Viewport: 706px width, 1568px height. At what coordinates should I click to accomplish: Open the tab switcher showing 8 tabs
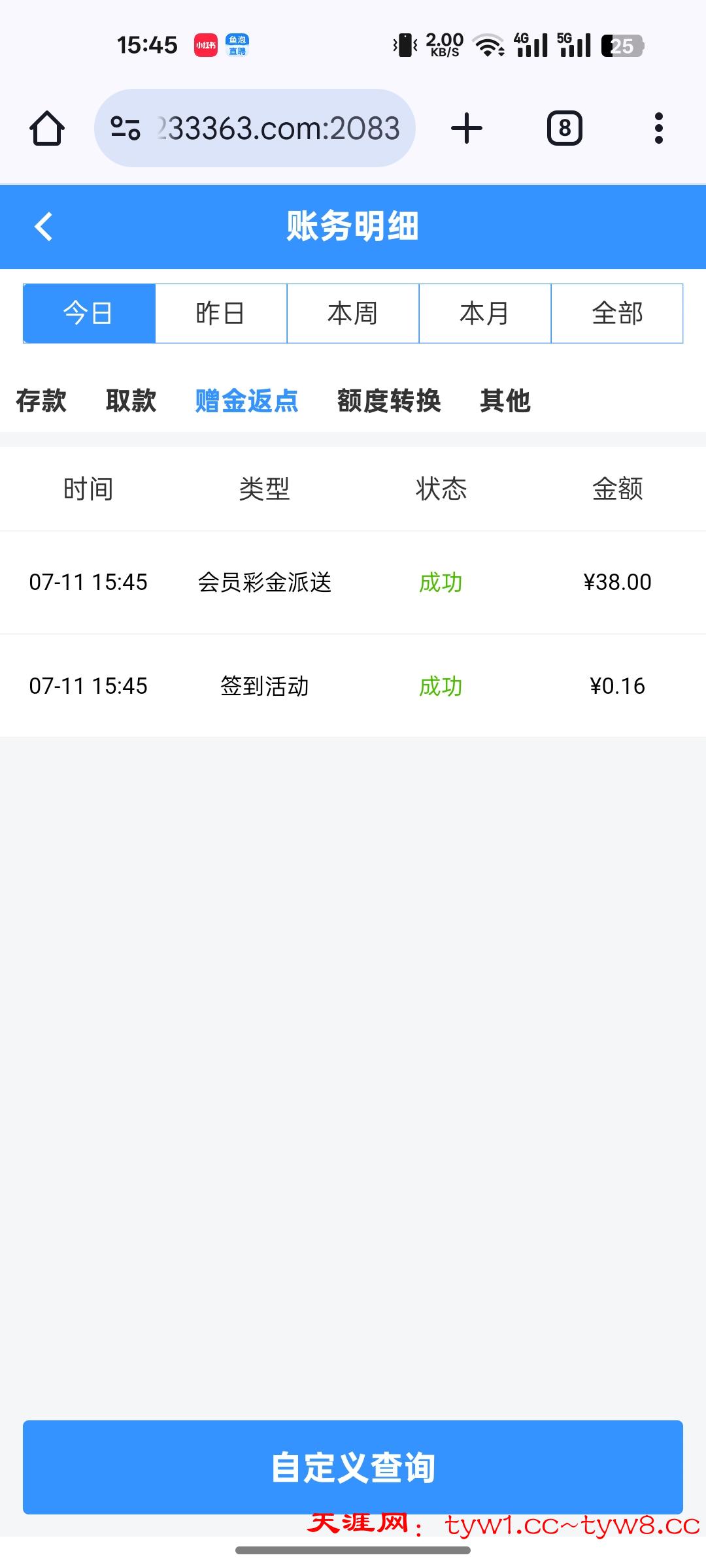pyautogui.click(x=564, y=128)
